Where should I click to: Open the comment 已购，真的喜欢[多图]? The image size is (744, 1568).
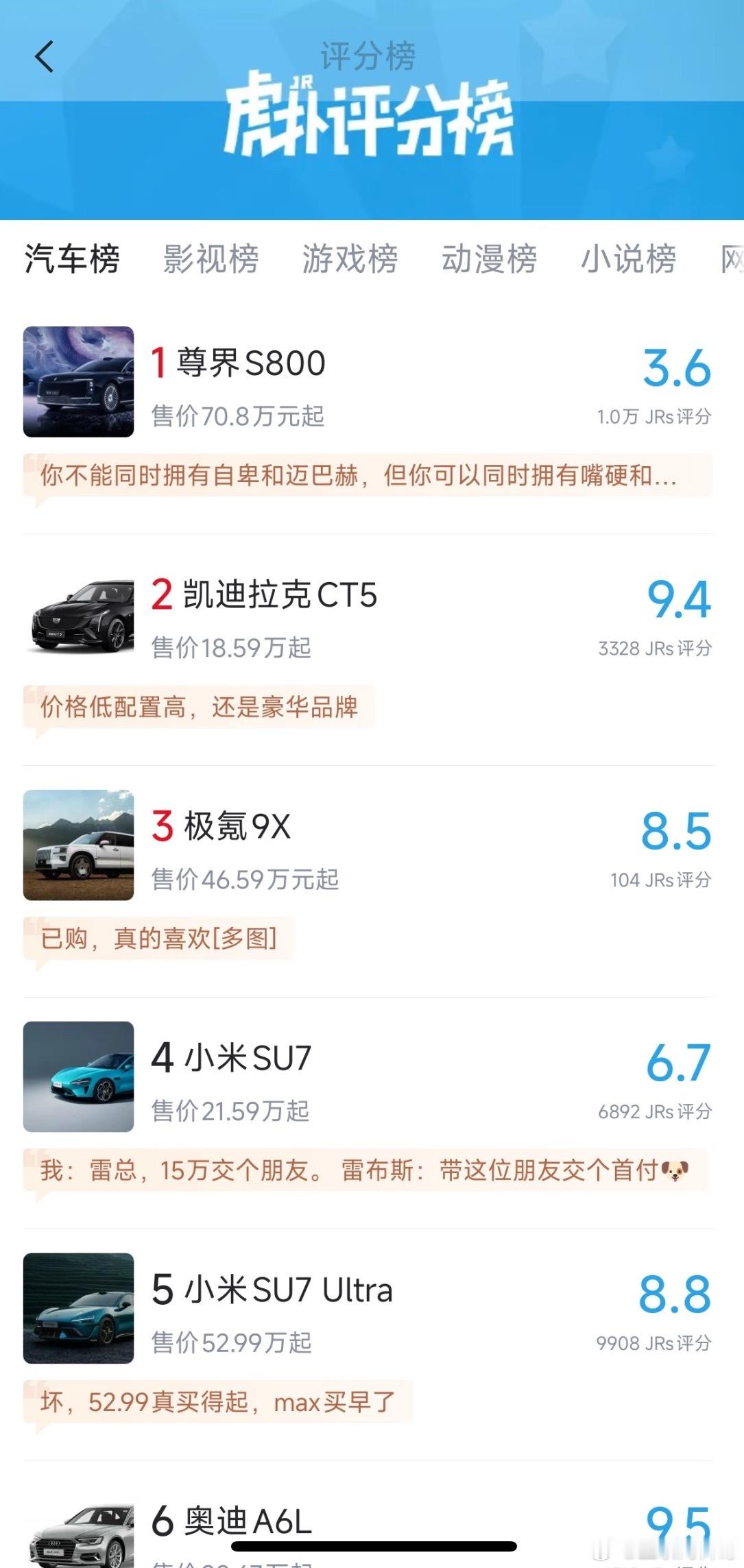click(158, 939)
